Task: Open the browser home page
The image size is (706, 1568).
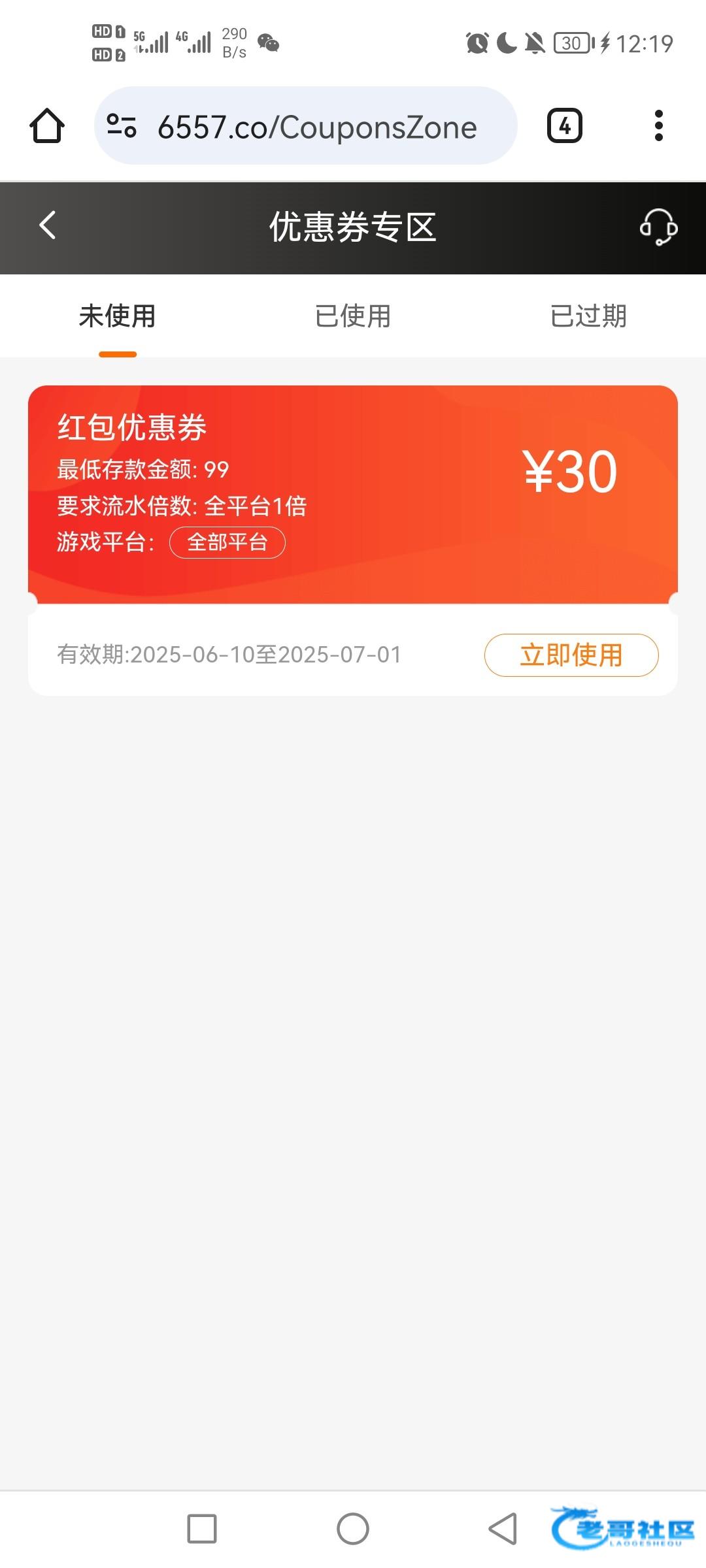Action: point(47,125)
